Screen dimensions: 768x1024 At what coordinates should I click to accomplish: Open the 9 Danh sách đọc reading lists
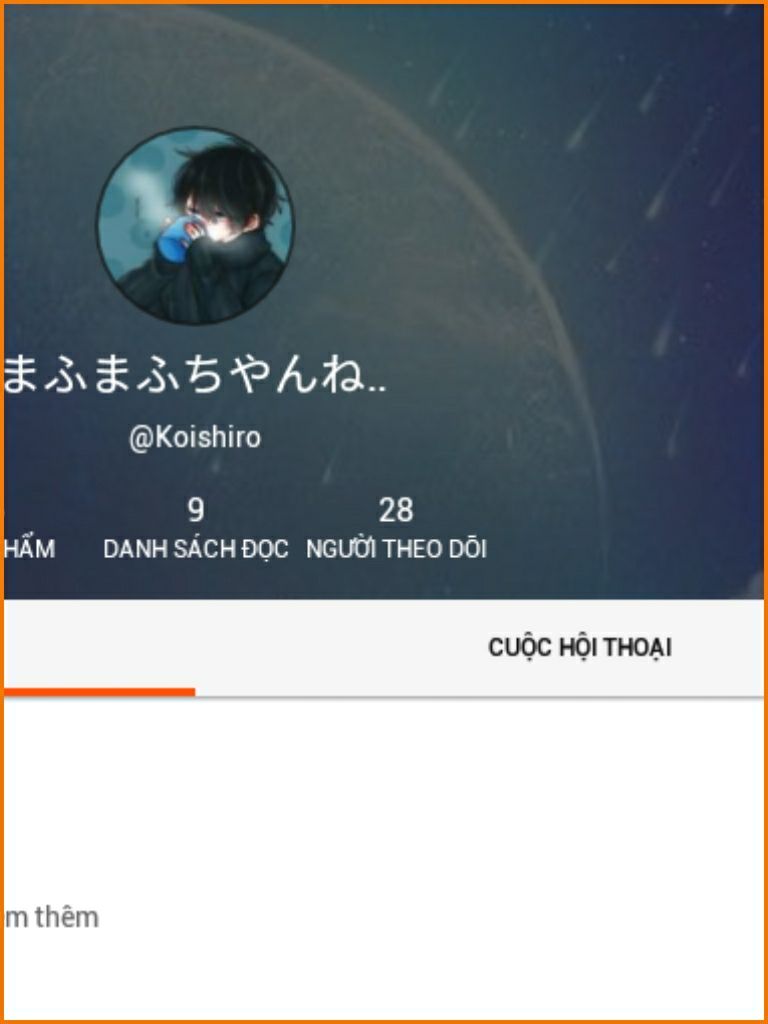196,530
